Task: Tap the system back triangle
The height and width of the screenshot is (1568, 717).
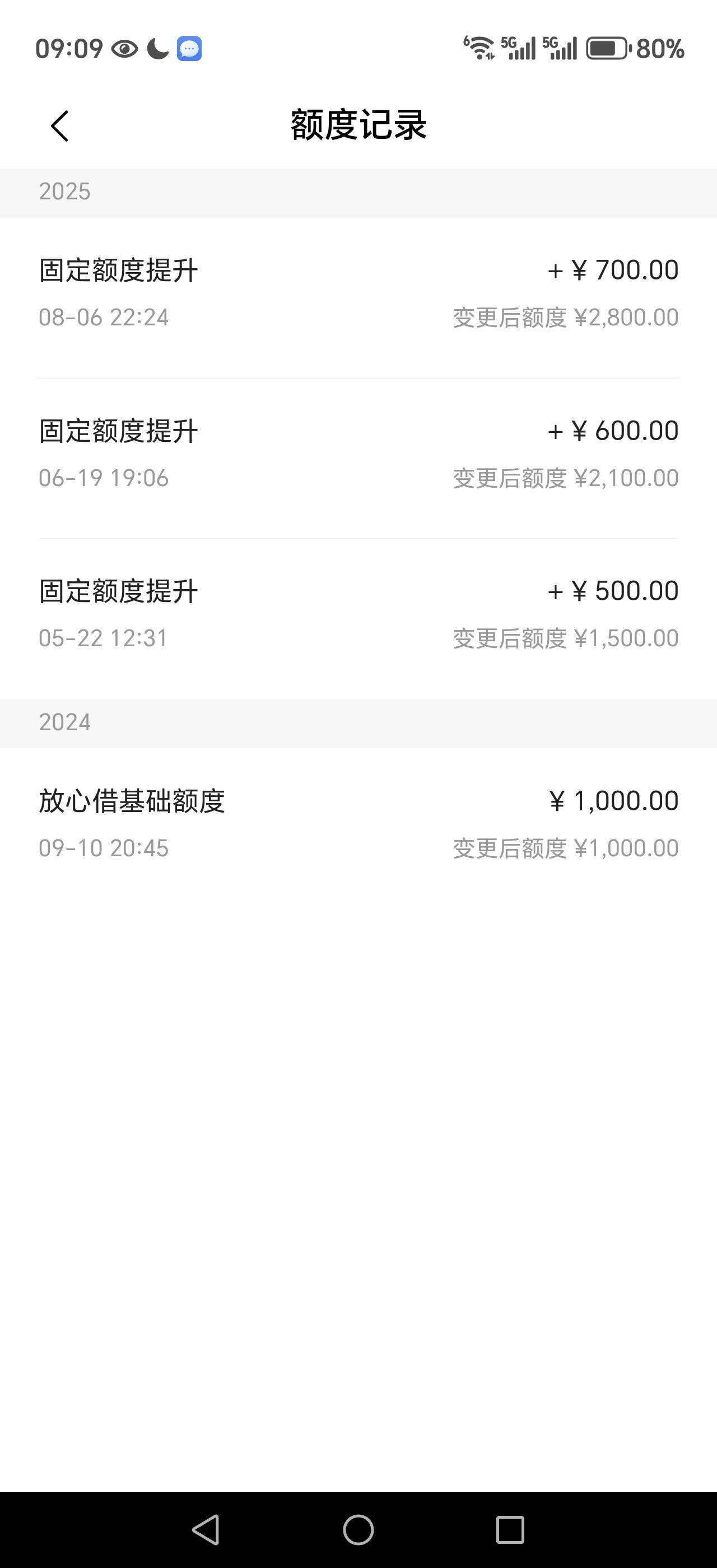Action: coord(206,1530)
